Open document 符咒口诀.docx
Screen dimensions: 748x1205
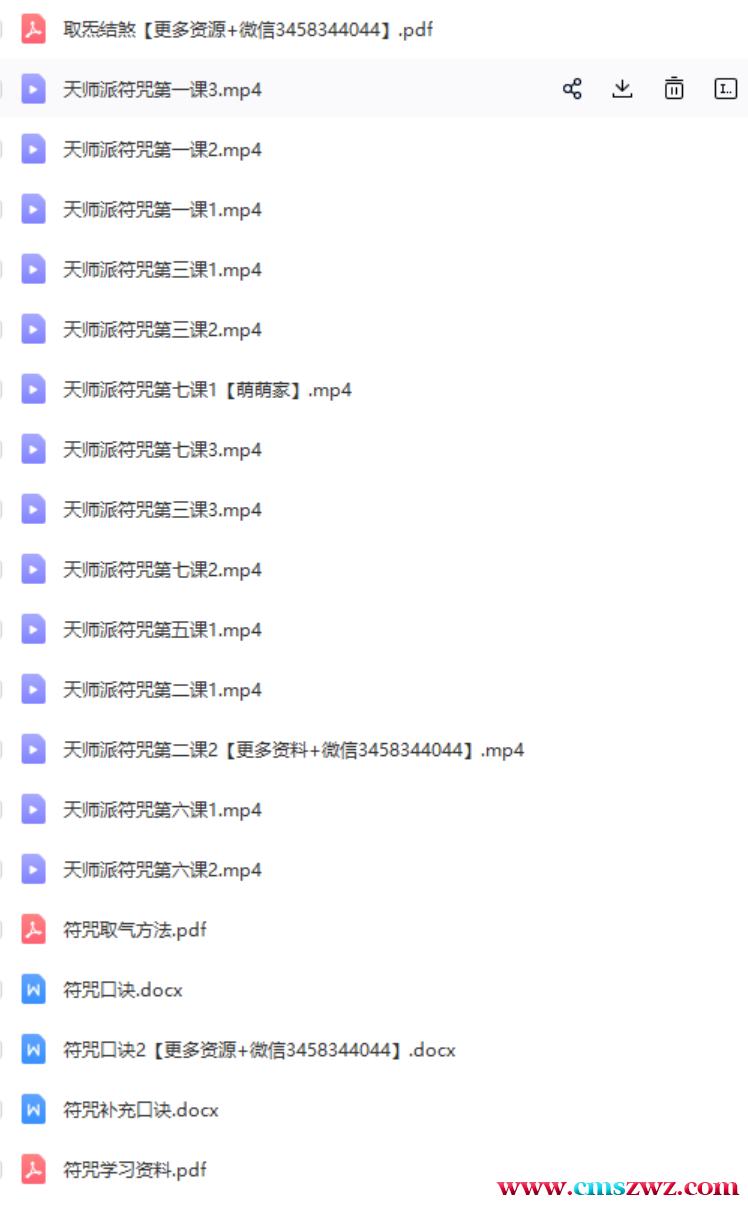point(122,990)
